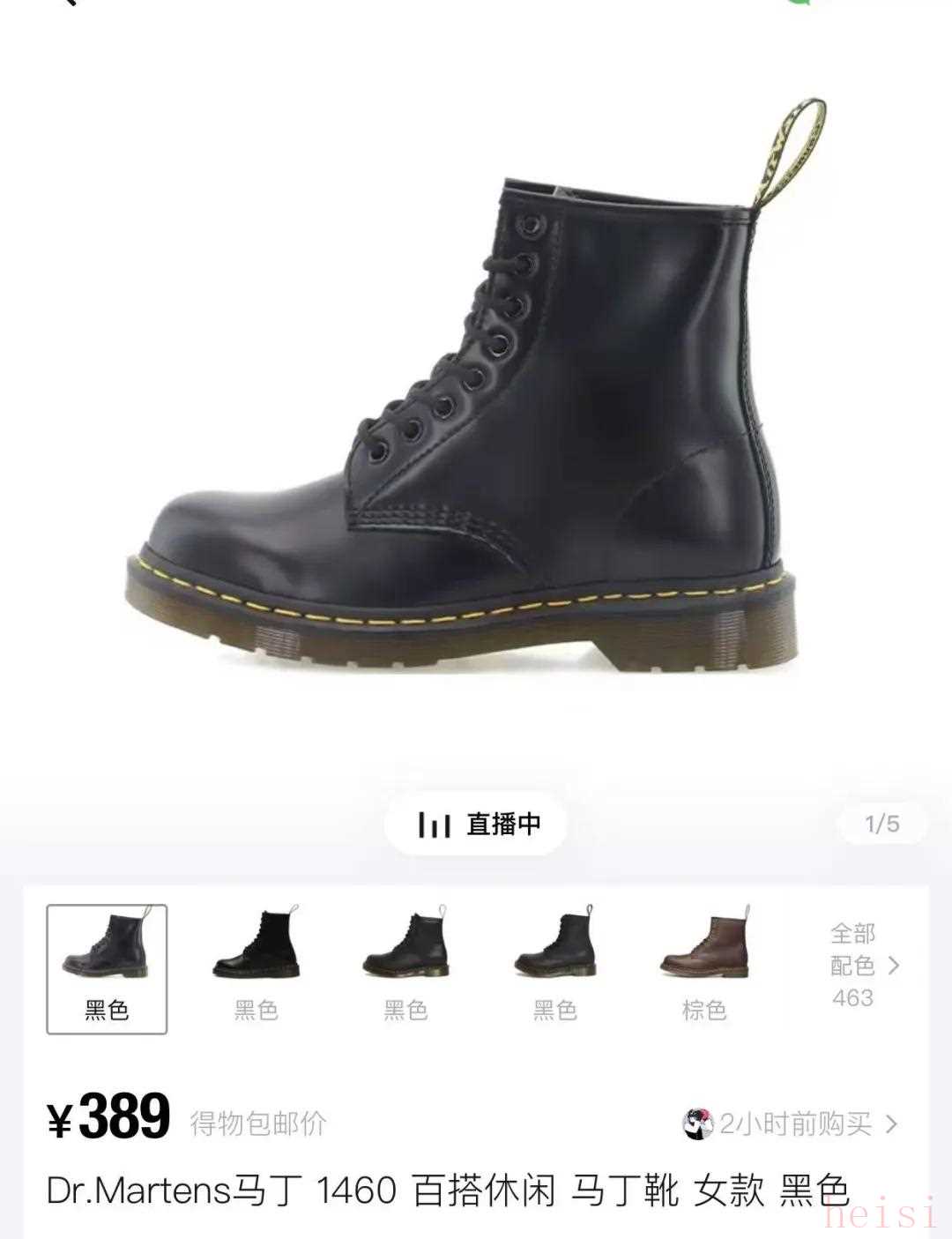Screen dimensions: 952x1239
Task: View 全部配色 463 color options
Action: [864, 966]
